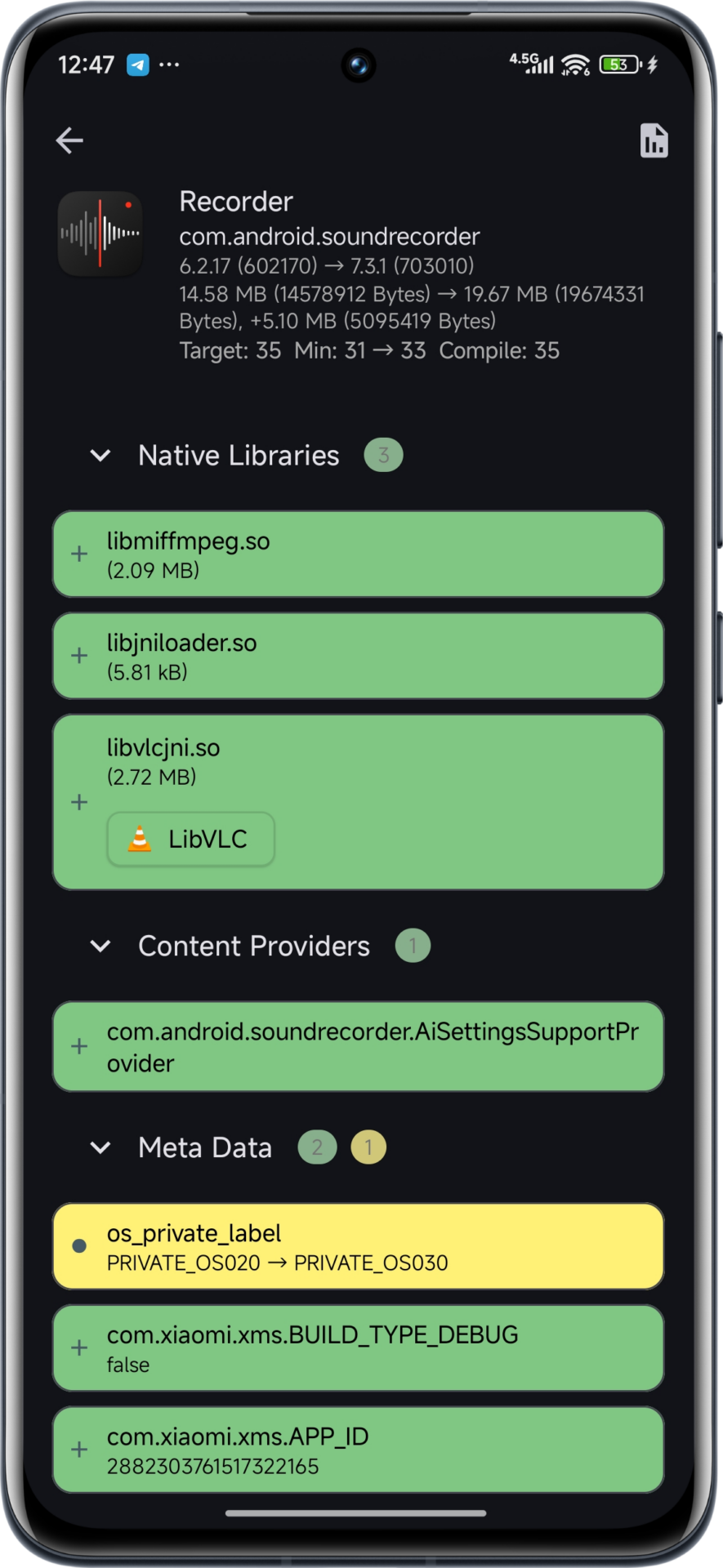
Task: Collapse the Content Providers section
Action: tap(100, 946)
